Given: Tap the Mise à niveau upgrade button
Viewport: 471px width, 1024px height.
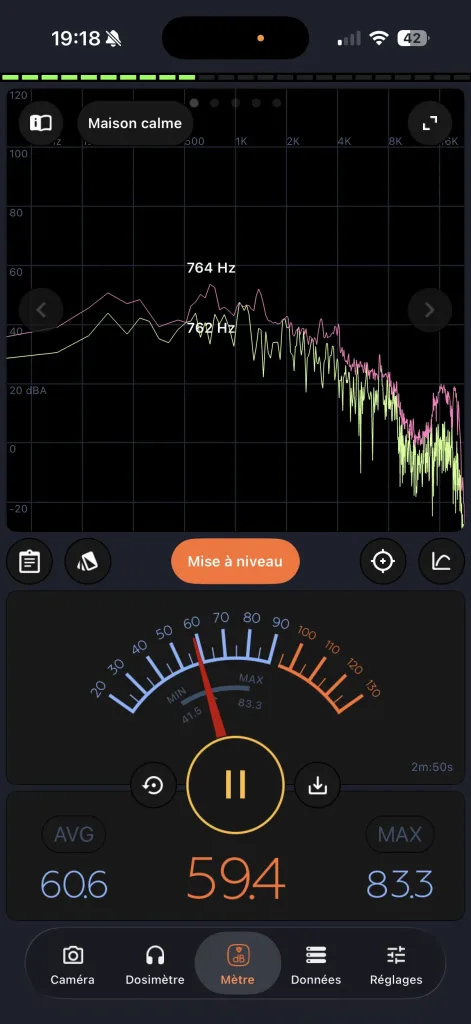Looking at the screenshot, I should pos(235,561).
